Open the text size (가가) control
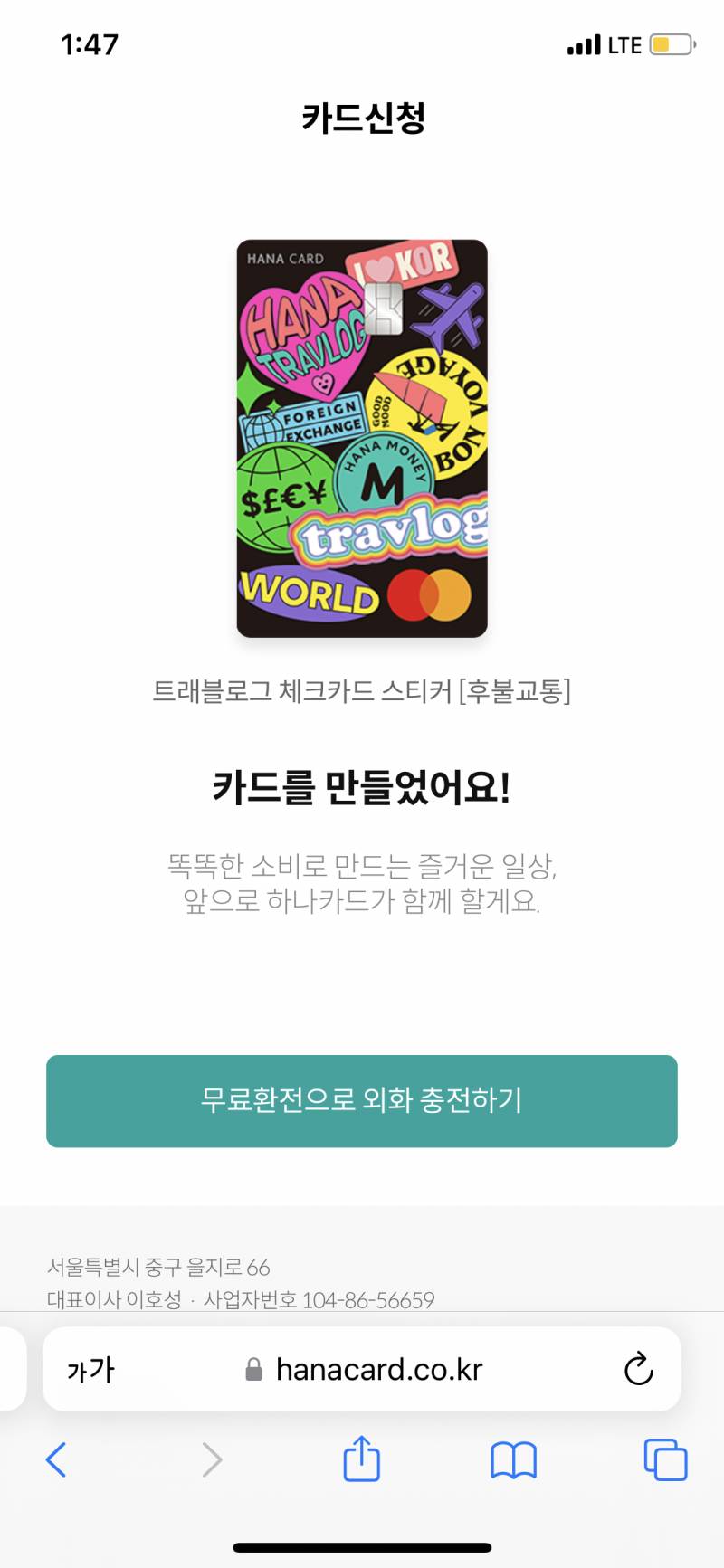 (x=89, y=1369)
